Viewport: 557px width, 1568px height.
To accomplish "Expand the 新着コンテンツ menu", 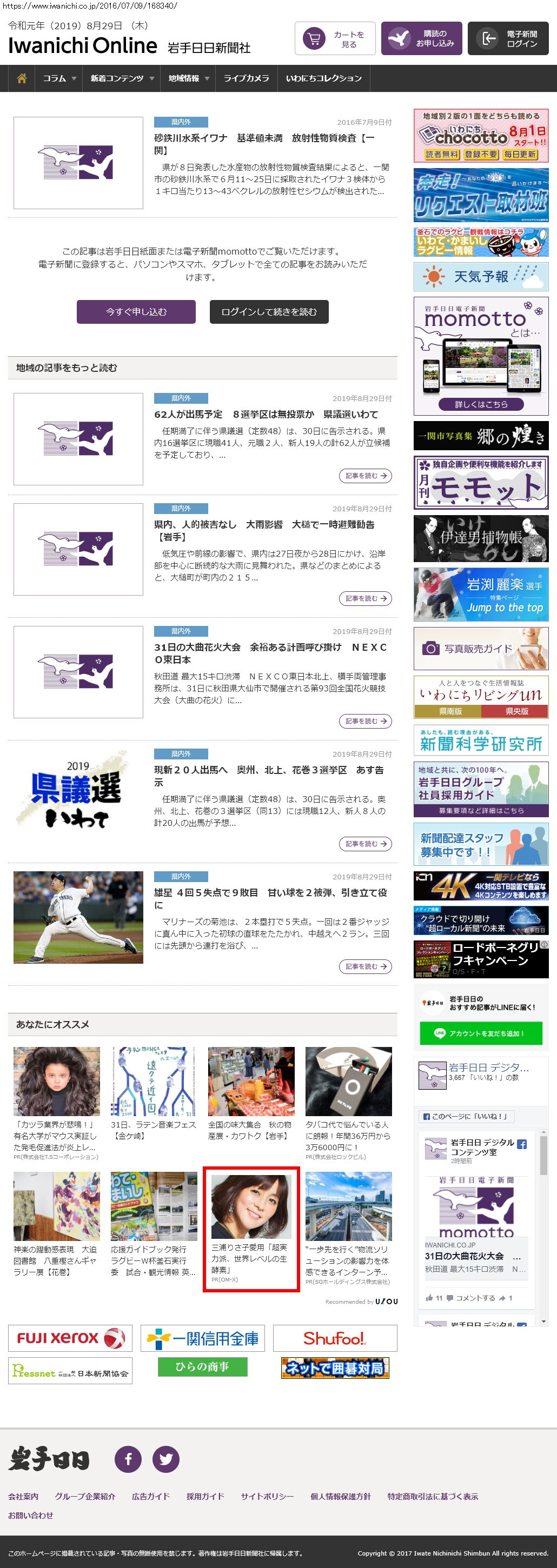I will point(122,78).
